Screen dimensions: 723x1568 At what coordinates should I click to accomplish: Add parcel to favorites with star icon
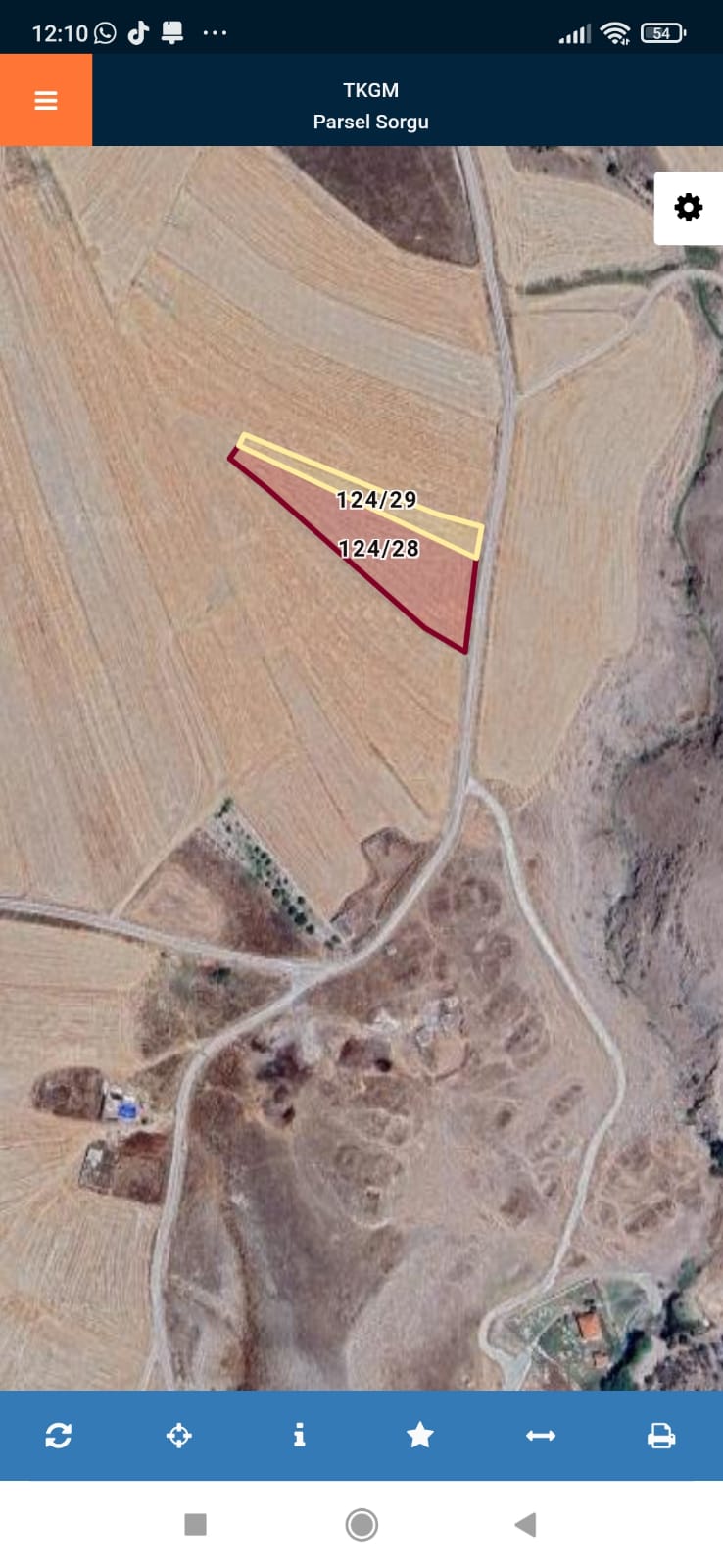point(420,1436)
